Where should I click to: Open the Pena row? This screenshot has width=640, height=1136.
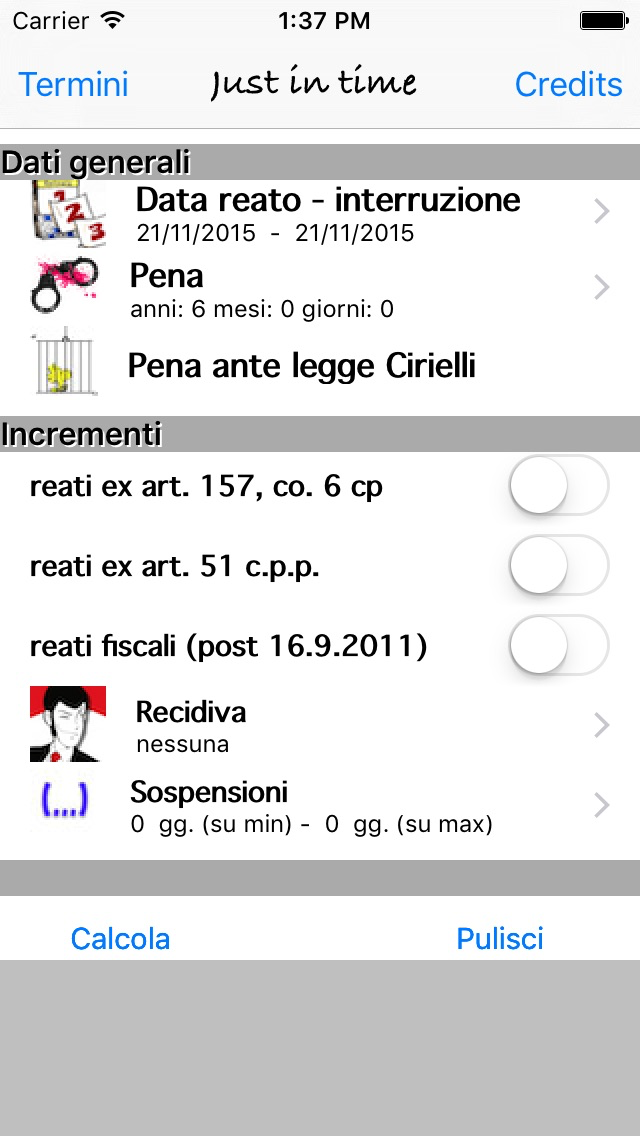pyautogui.click(x=320, y=288)
